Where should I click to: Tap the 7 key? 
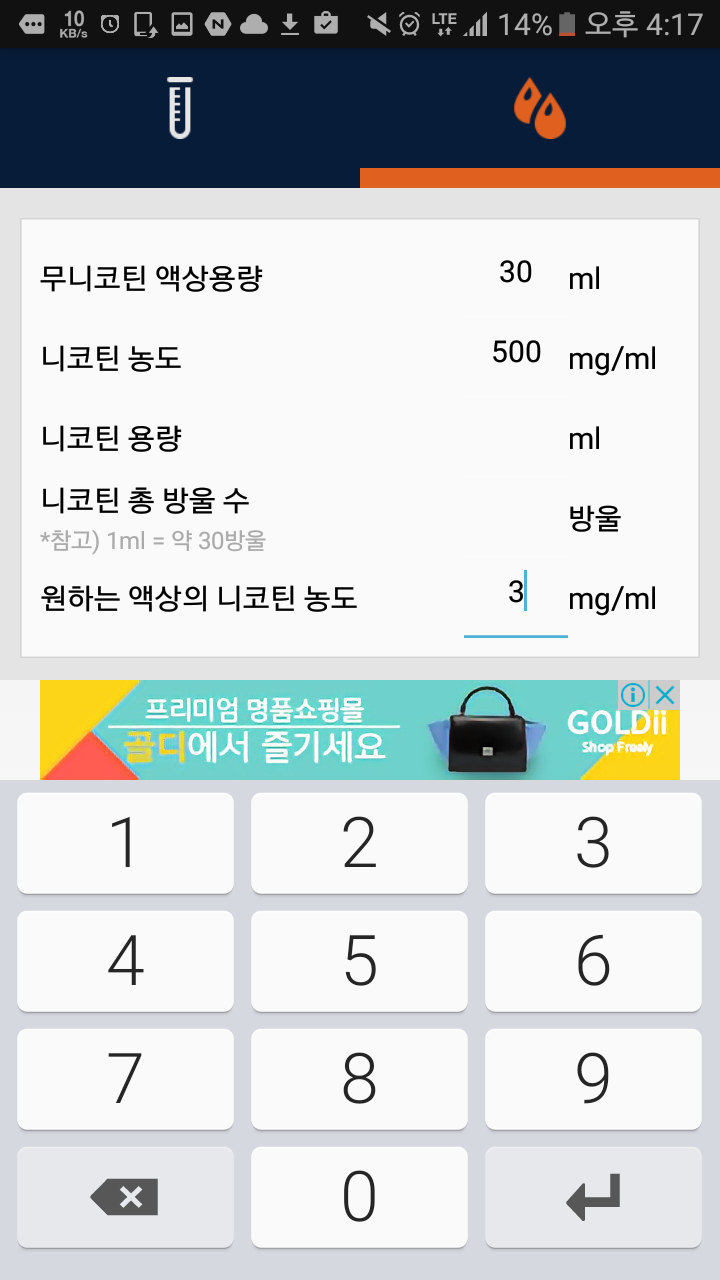(x=125, y=1079)
